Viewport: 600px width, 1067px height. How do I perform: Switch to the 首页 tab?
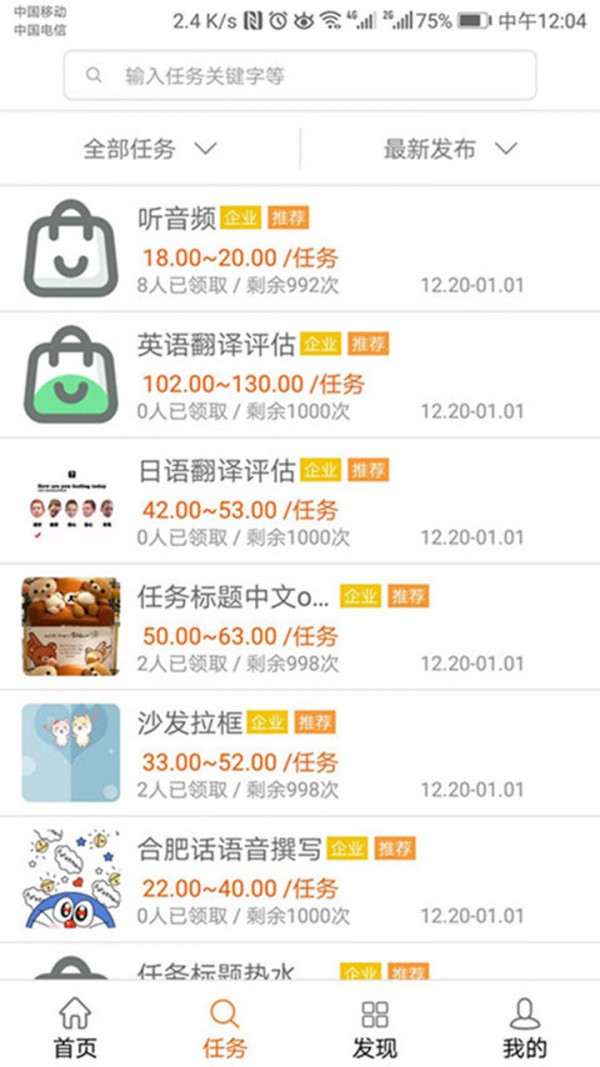coord(75,1027)
